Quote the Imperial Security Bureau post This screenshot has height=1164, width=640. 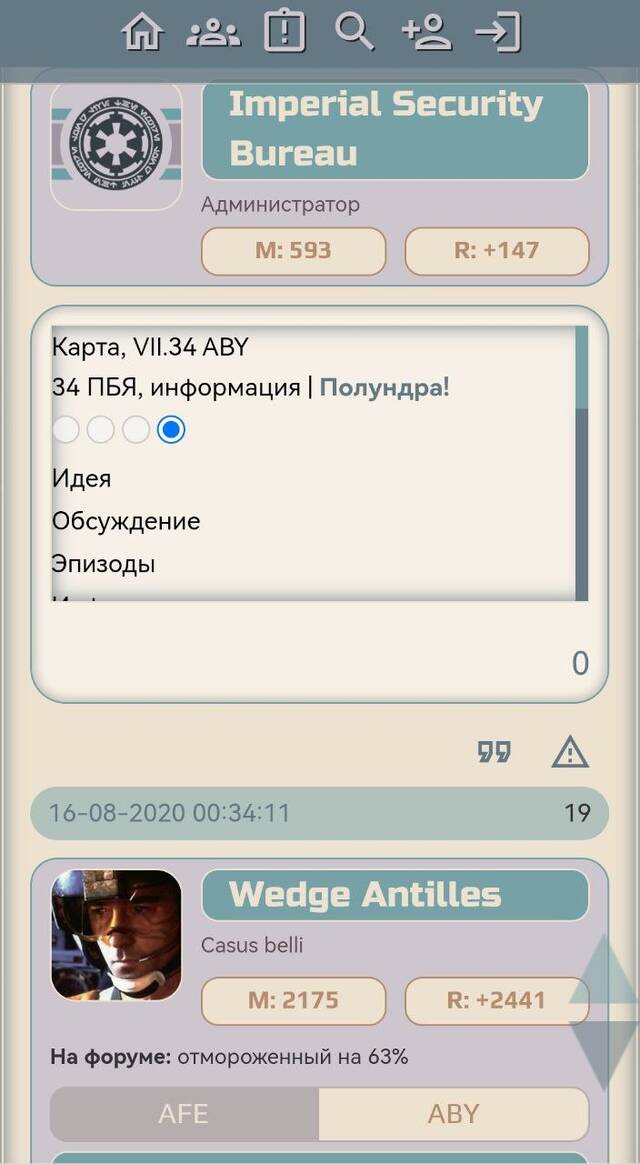pyautogui.click(x=494, y=752)
